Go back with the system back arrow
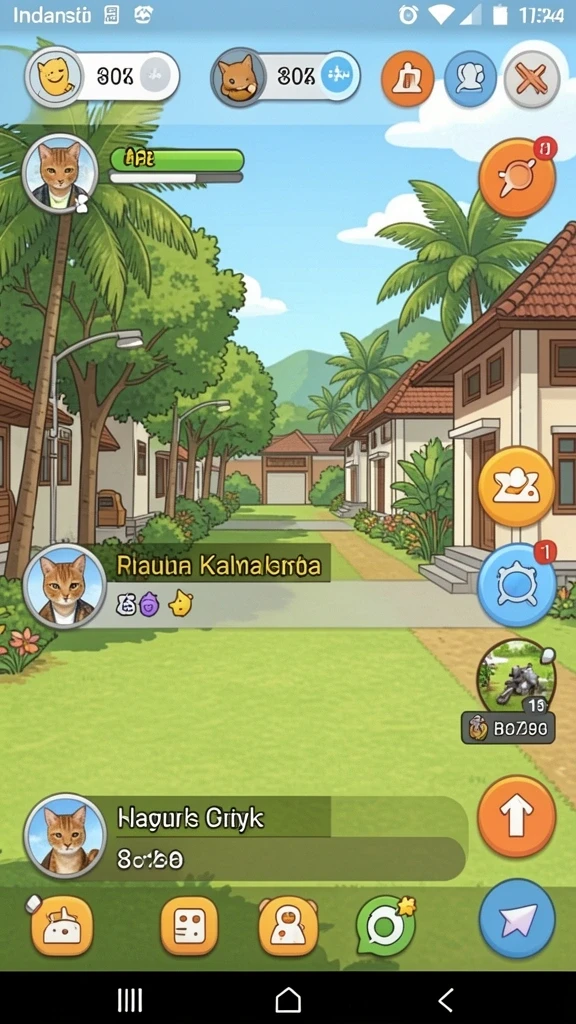576x1024 pixels. coord(445,999)
